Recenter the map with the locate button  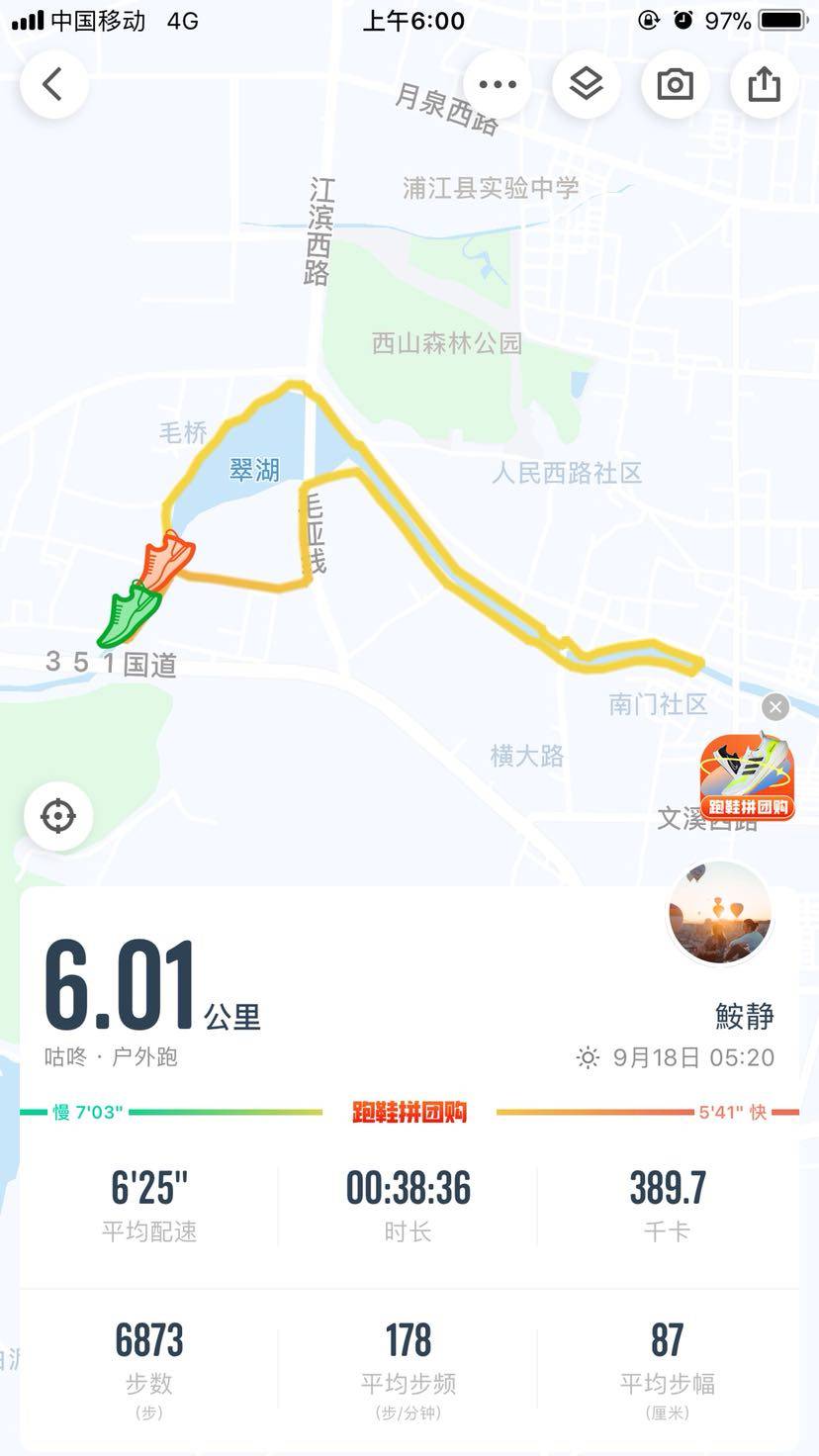click(58, 816)
